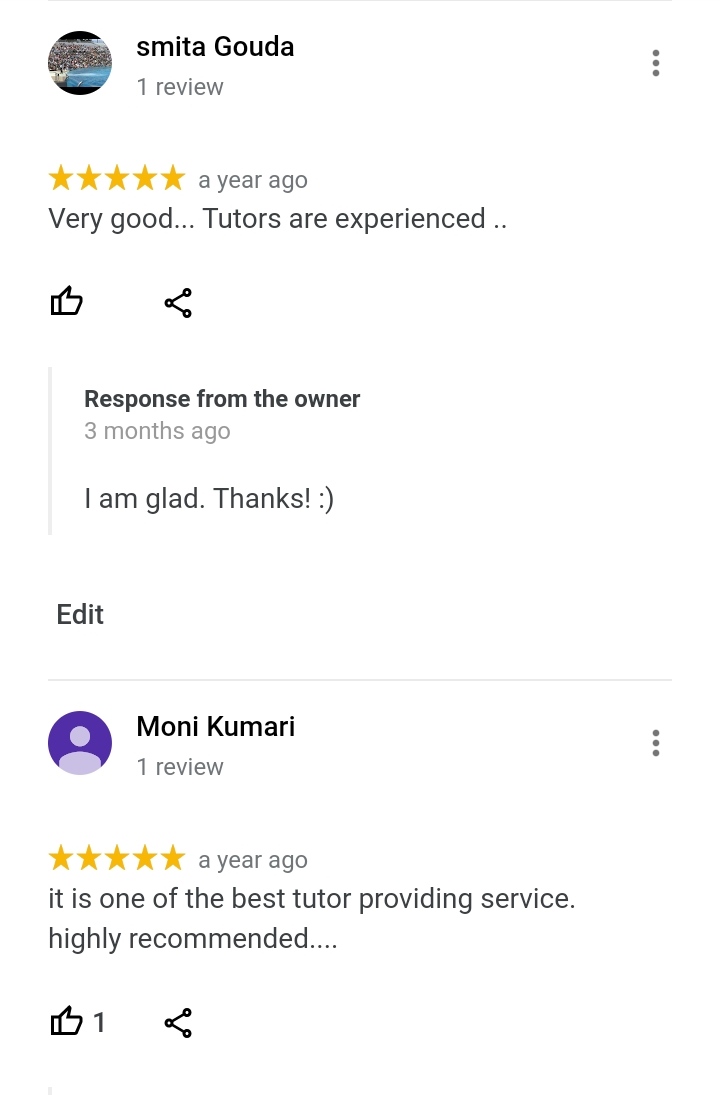Share Moni Kumari's review

pyautogui.click(x=178, y=1023)
